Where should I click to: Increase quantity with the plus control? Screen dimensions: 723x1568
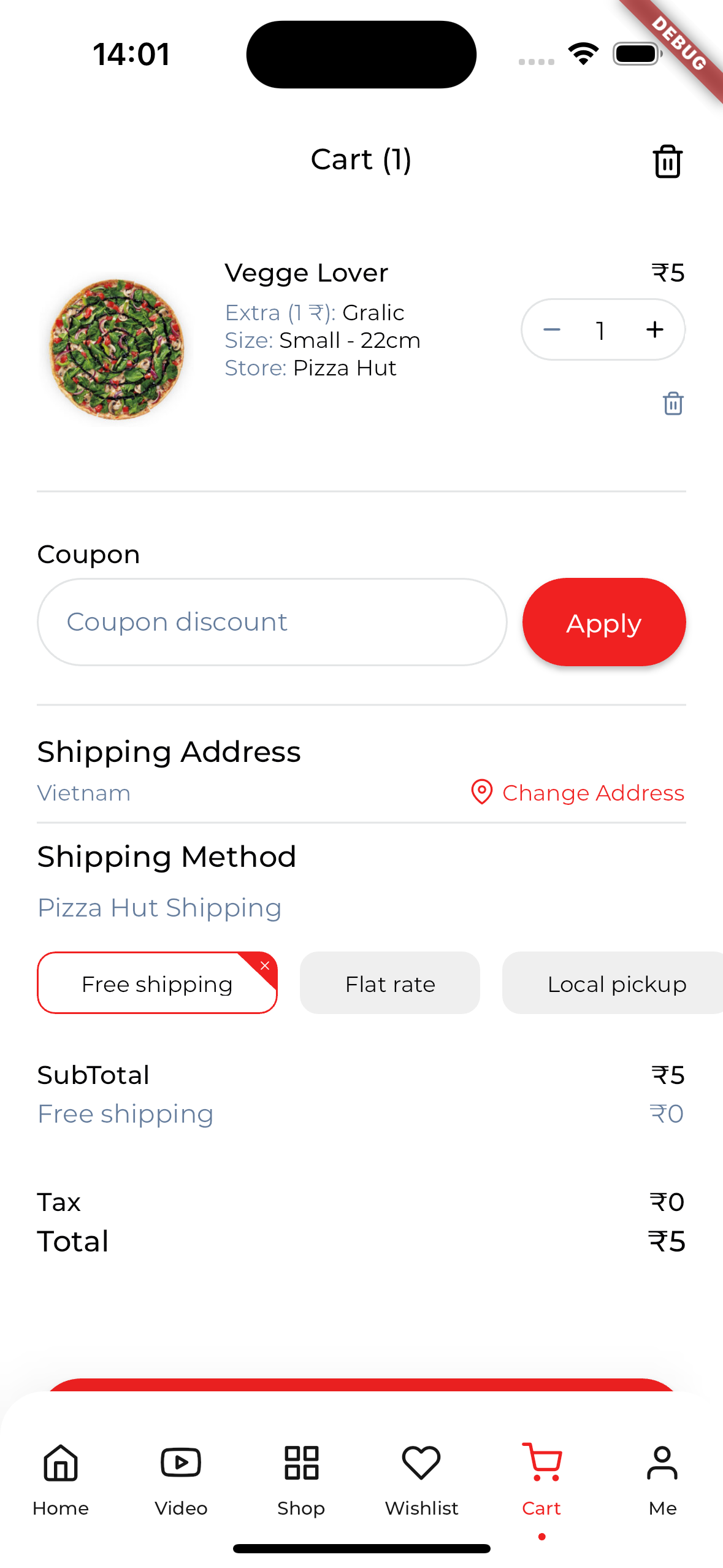tap(654, 329)
